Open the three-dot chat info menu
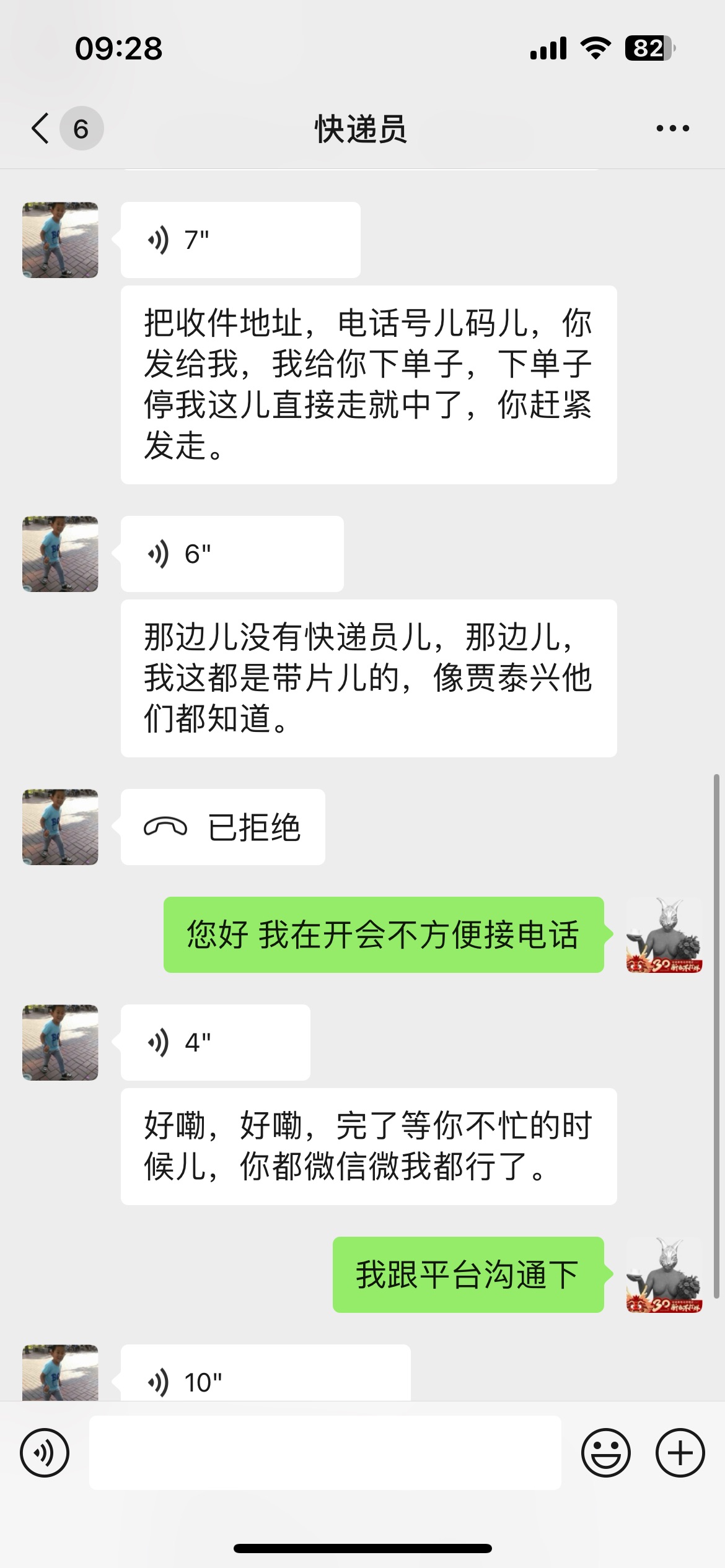The width and height of the screenshot is (725, 1568). tap(672, 129)
